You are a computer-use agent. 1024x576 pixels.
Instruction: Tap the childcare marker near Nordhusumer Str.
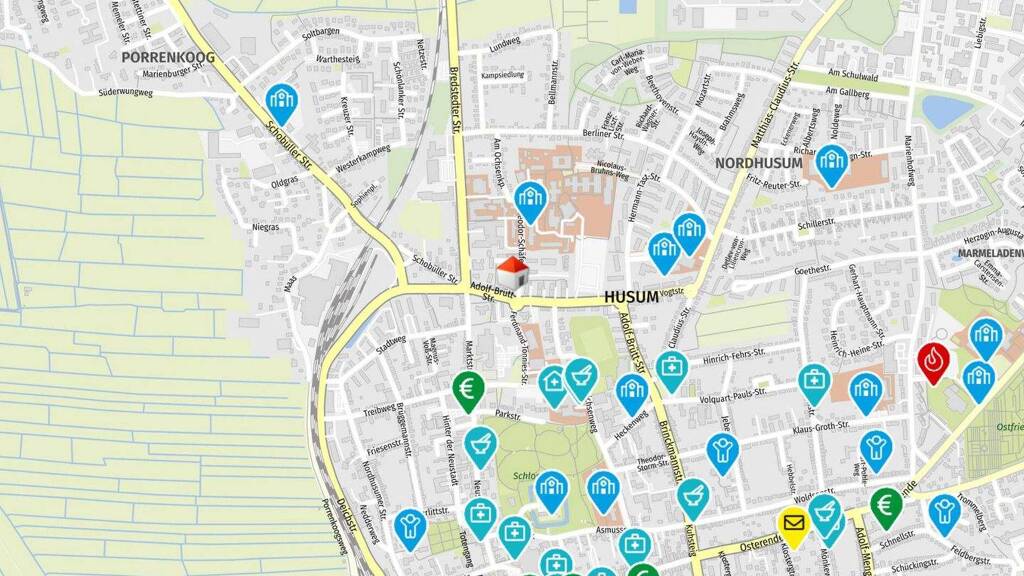click(x=410, y=530)
